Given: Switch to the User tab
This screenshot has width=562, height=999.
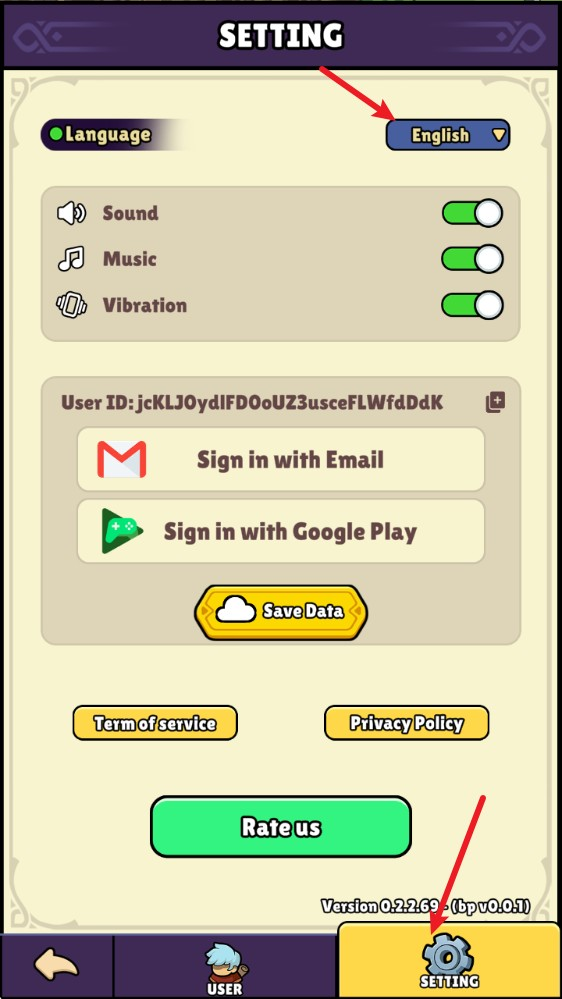Looking at the screenshot, I should 225,967.
